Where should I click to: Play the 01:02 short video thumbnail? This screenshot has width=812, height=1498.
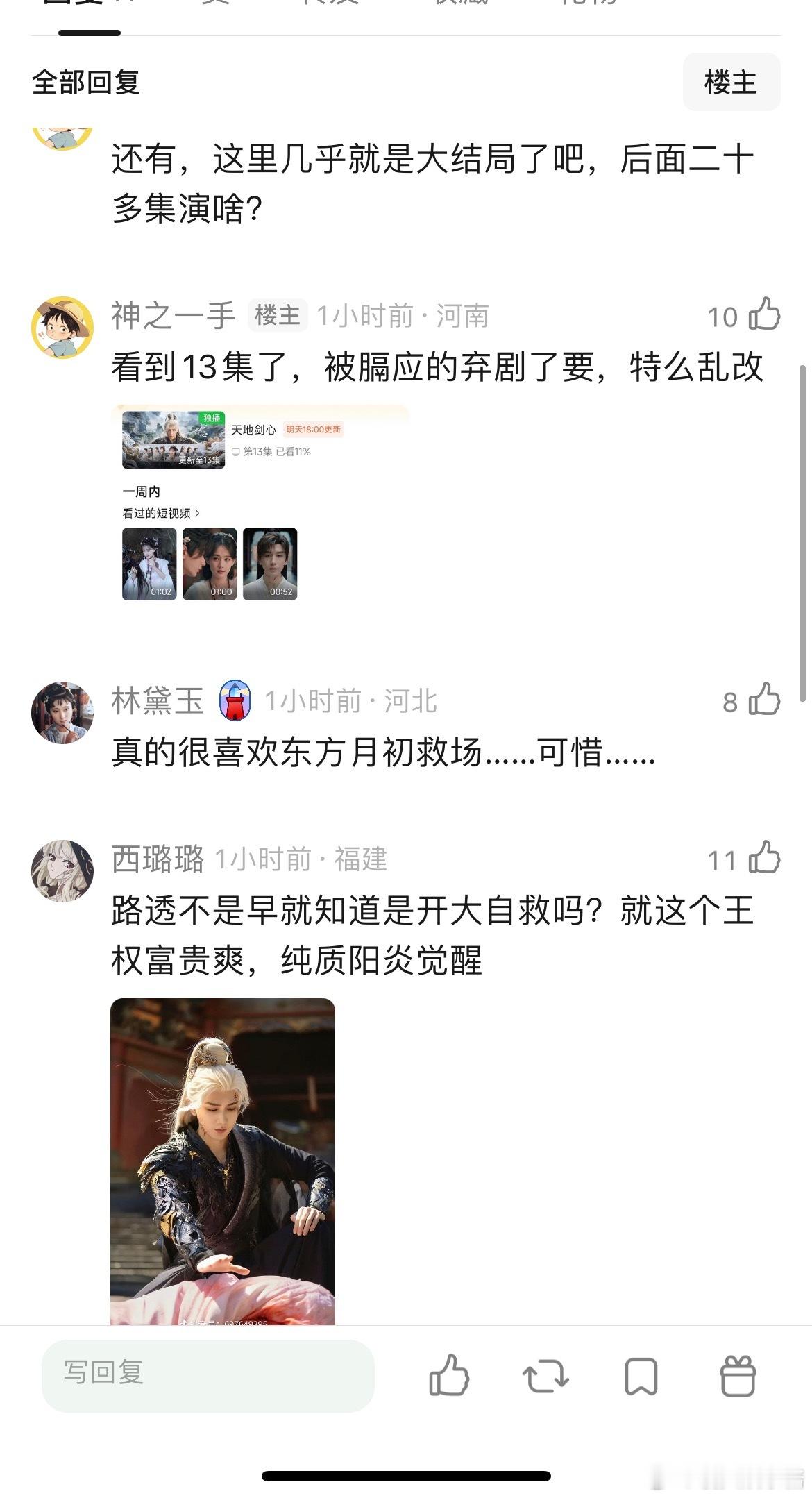pyautogui.click(x=149, y=564)
